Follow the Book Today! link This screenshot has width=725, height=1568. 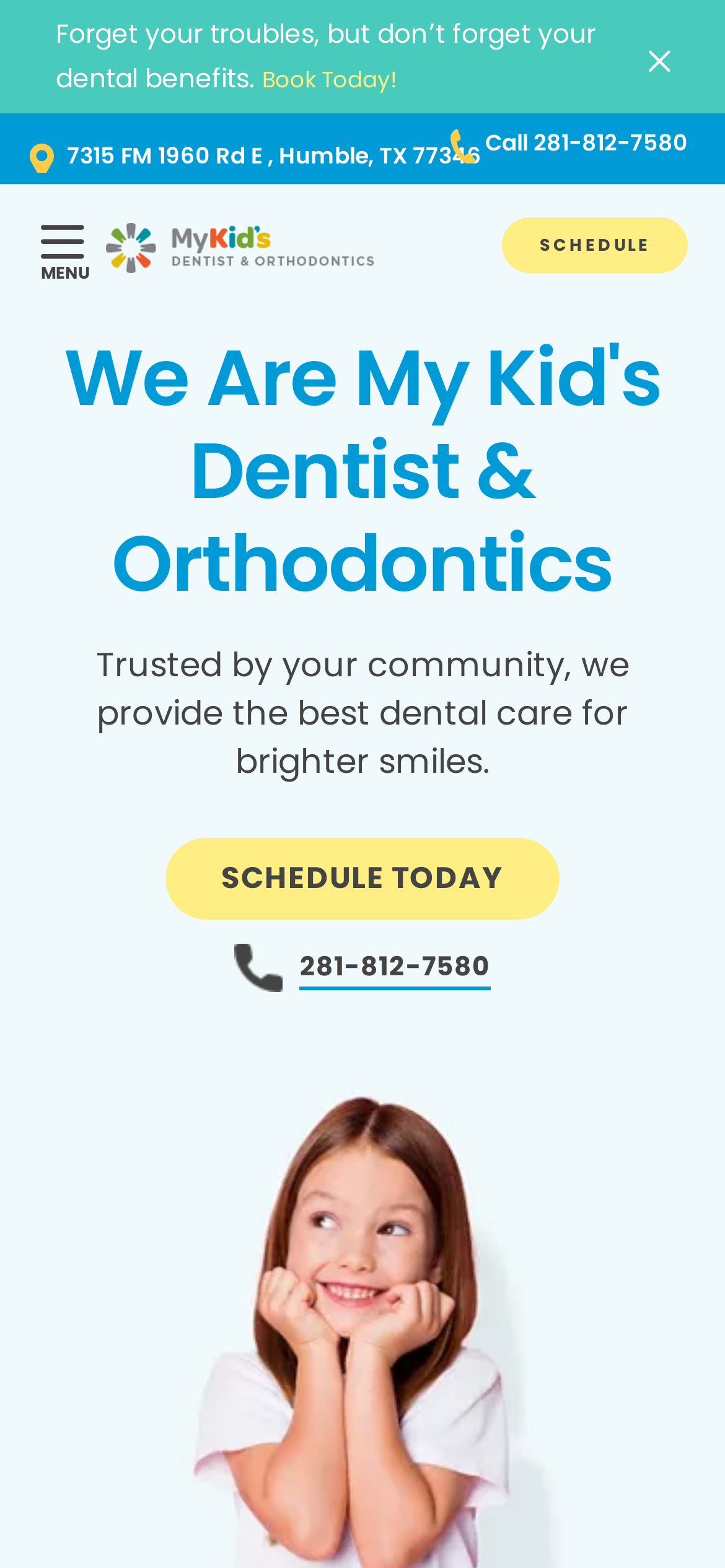tap(329, 80)
